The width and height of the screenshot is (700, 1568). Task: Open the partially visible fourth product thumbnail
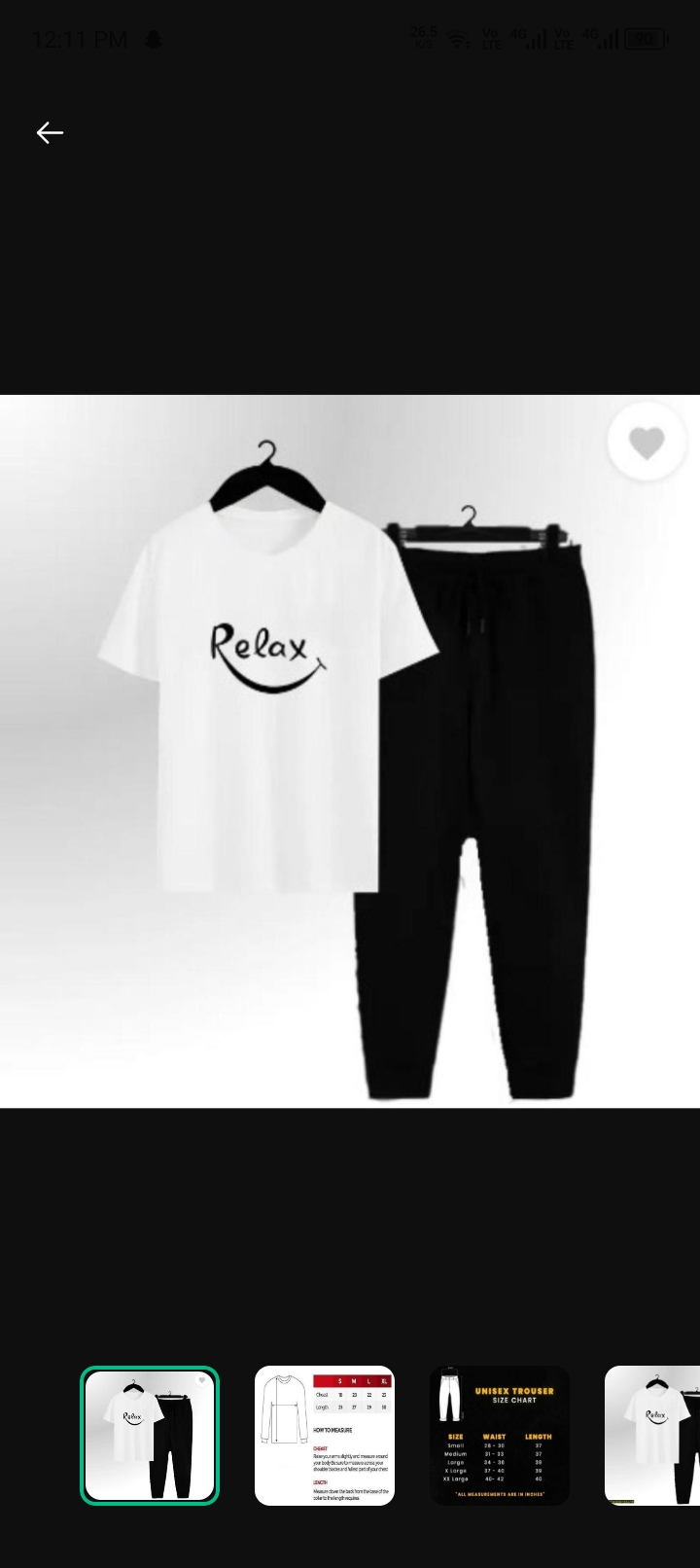coord(652,1435)
